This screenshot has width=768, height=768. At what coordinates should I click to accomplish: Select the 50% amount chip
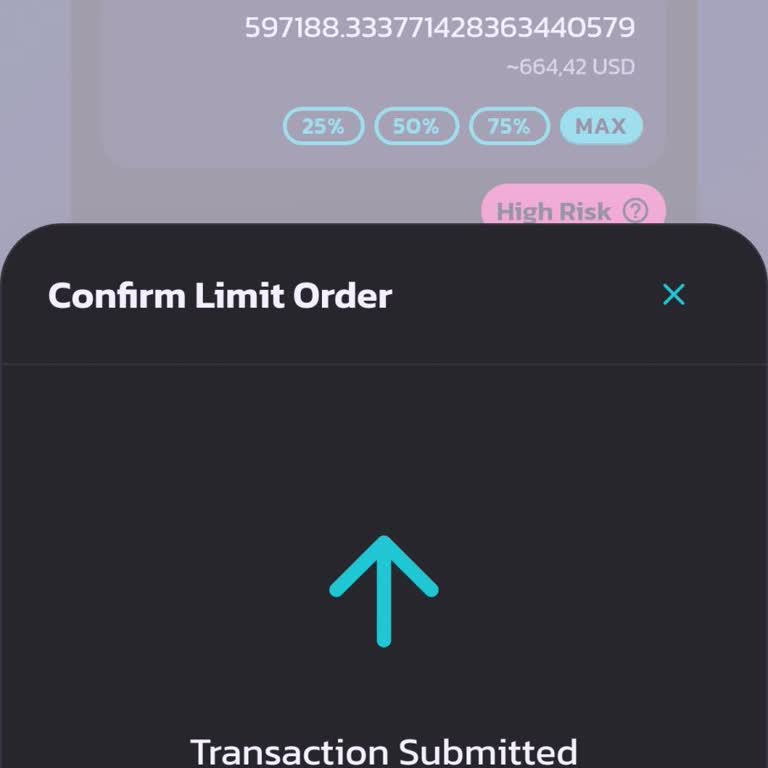tap(416, 126)
